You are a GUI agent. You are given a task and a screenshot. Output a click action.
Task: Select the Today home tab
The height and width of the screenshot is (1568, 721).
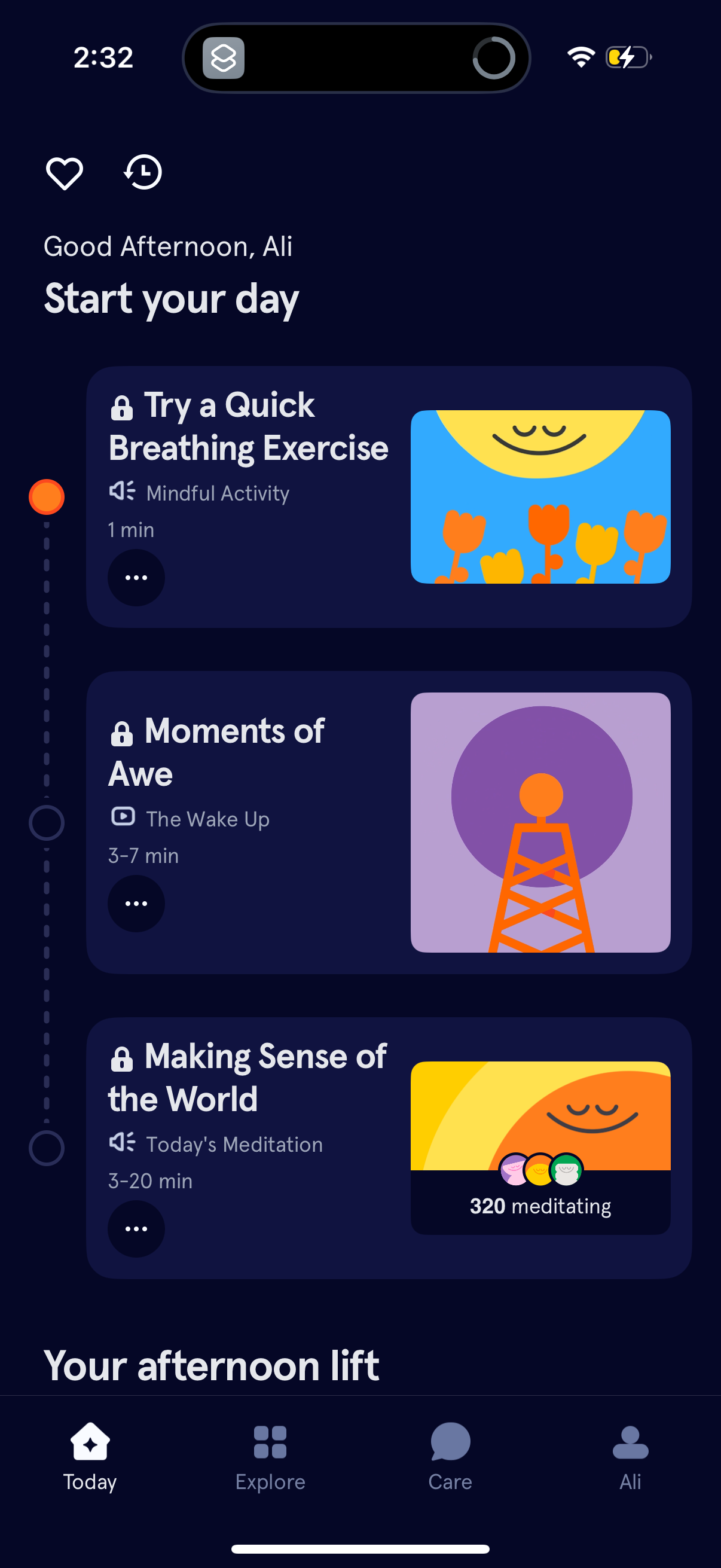point(89,1455)
